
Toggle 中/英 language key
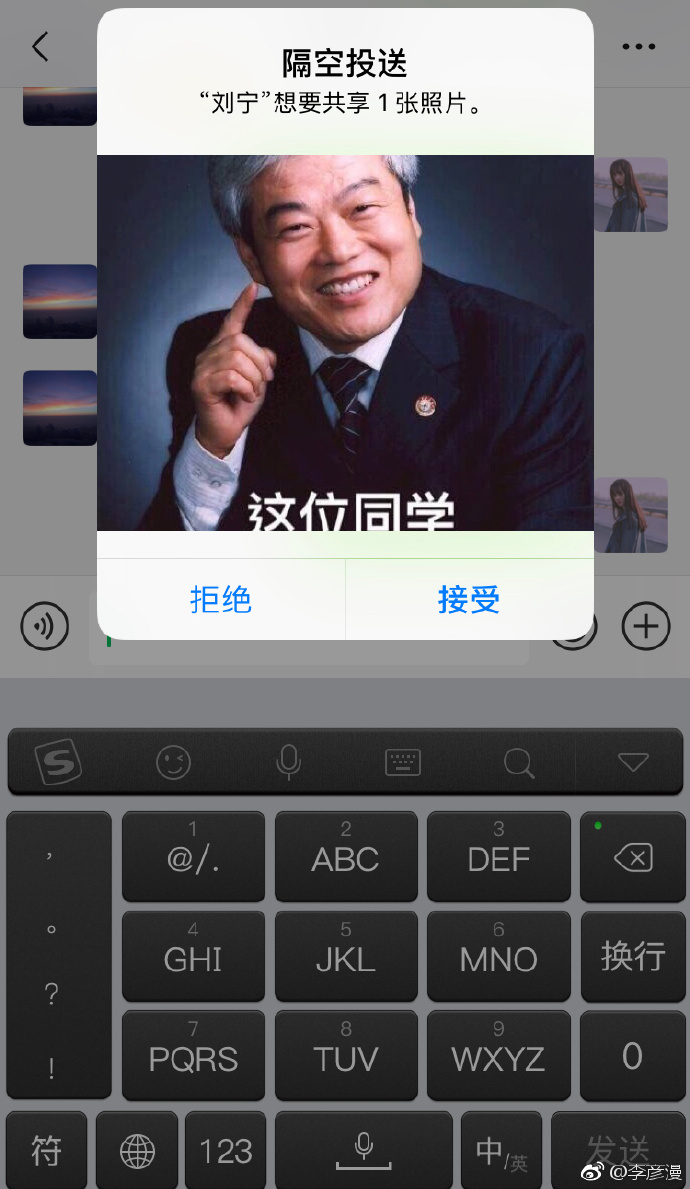(501, 1151)
